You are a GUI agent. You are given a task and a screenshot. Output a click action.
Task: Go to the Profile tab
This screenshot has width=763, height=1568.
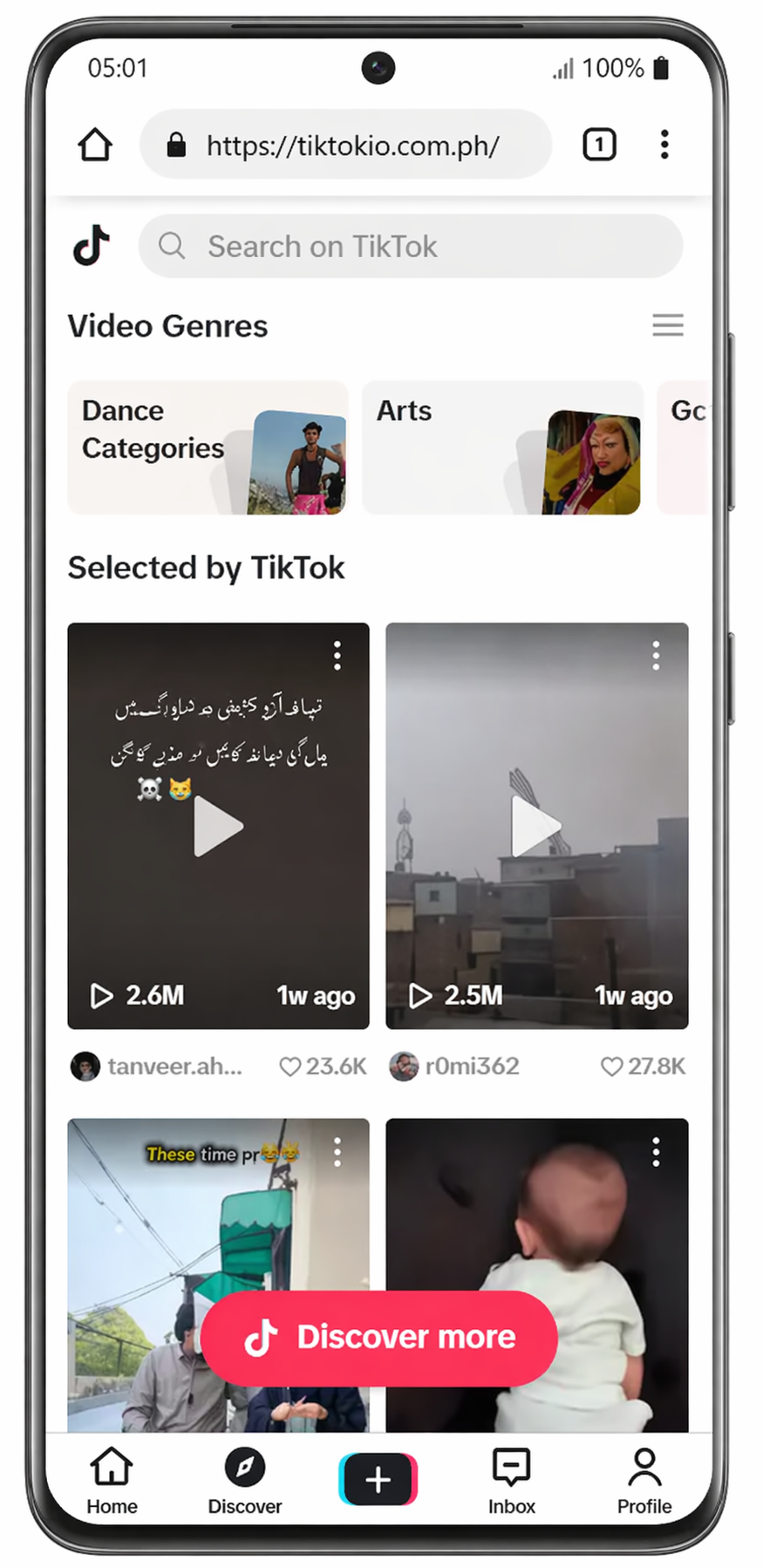(x=644, y=1480)
